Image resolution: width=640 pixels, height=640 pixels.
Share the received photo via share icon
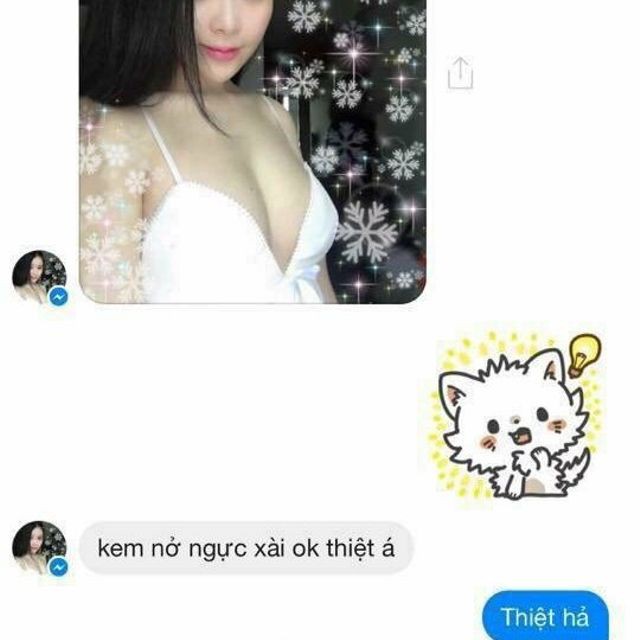click(x=459, y=73)
